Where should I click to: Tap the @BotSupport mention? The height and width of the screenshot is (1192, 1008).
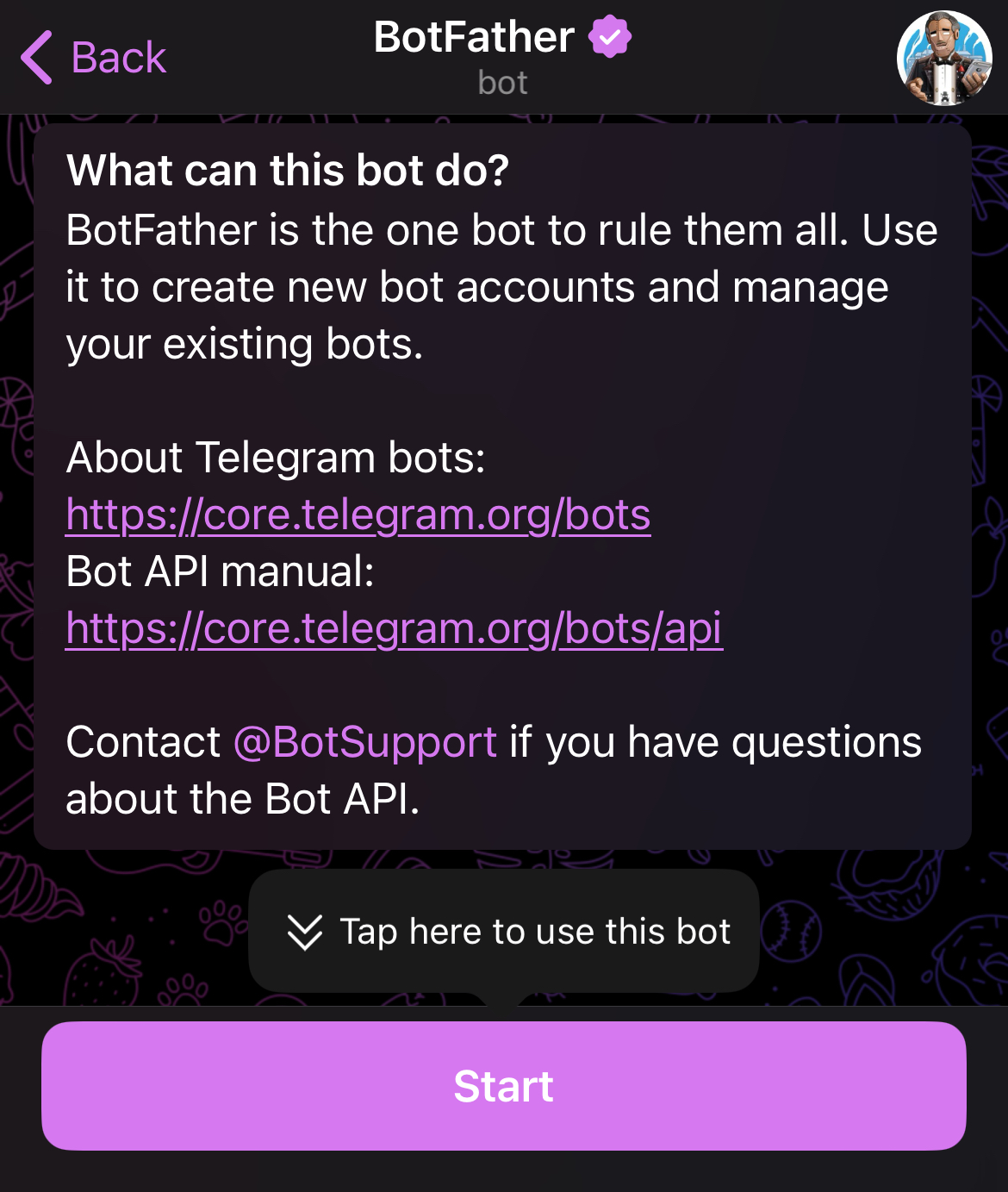(365, 742)
